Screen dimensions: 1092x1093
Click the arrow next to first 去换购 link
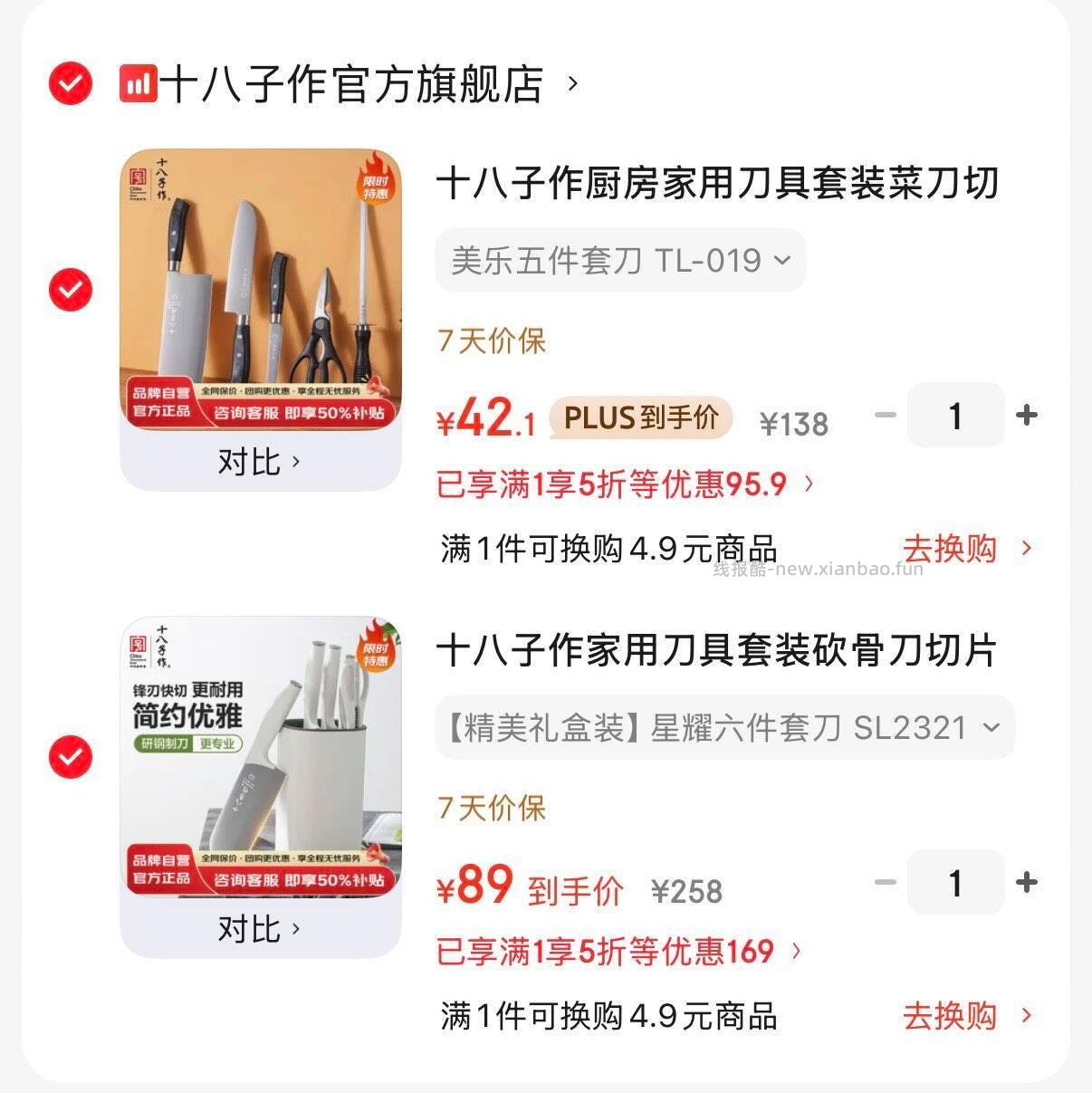(x=1024, y=550)
